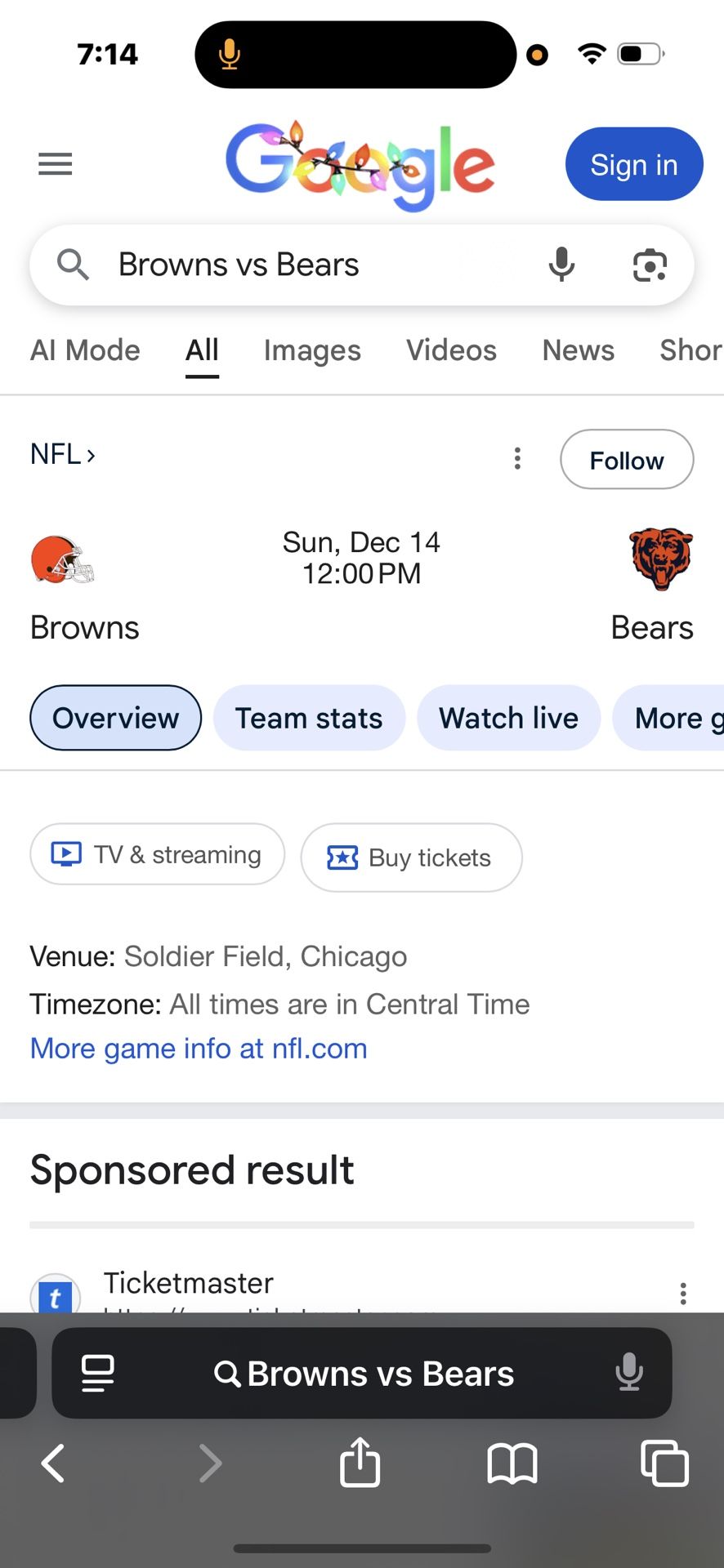Open the Share sheet in Safari
This screenshot has height=1568, width=724.
[x=360, y=1463]
